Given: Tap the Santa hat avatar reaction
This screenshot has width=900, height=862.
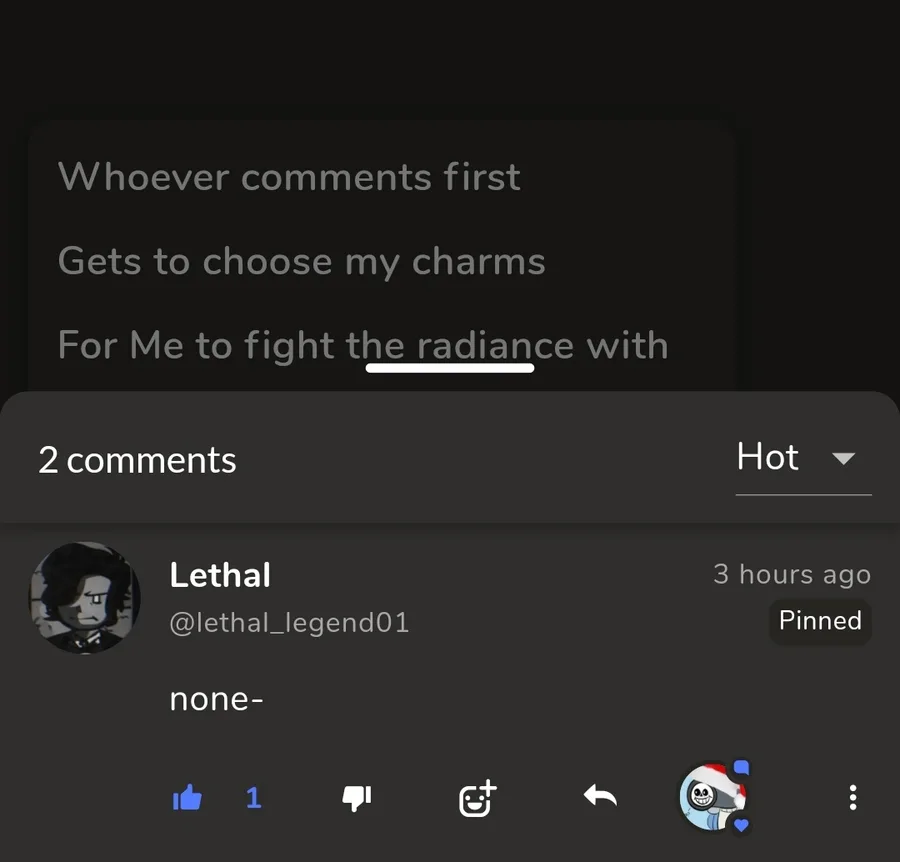Looking at the screenshot, I should tap(713, 797).
